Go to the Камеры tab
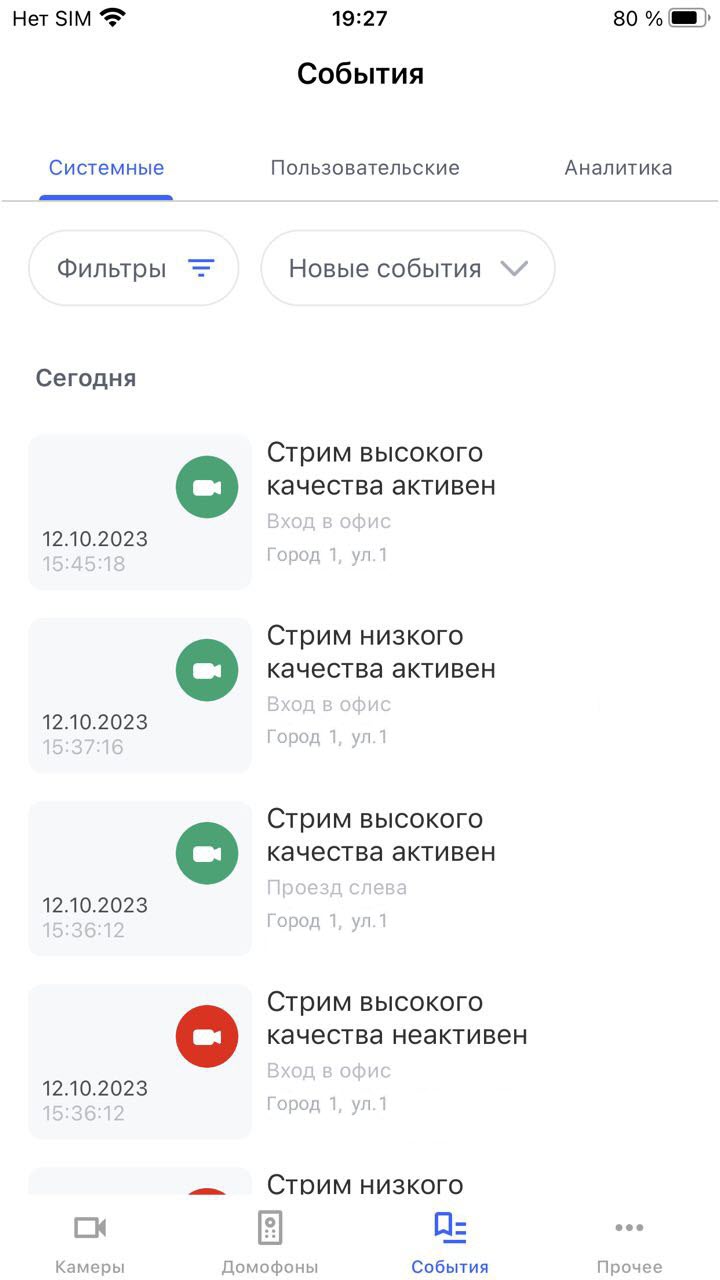 [90, 1243]
